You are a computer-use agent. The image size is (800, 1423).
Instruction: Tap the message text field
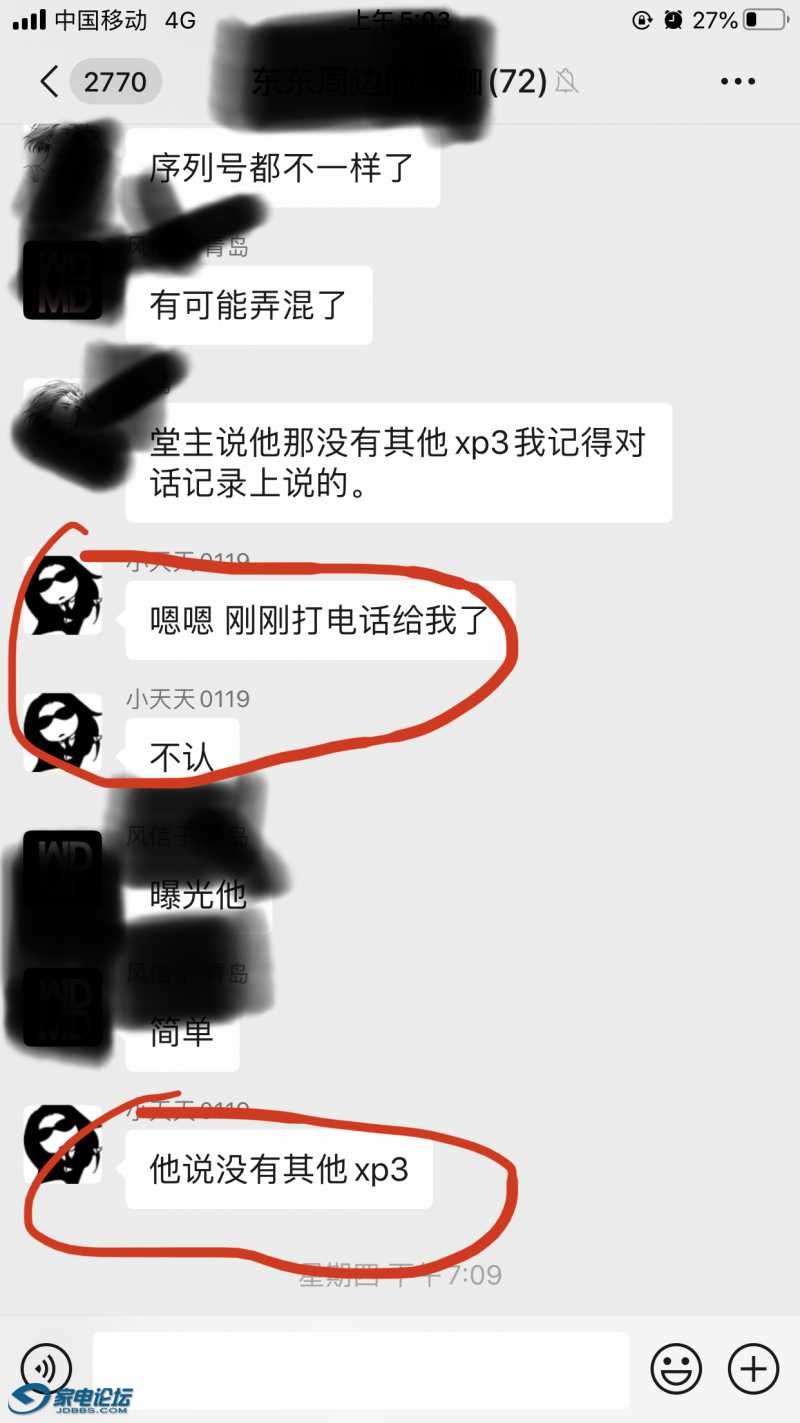tap(360, 1369)
